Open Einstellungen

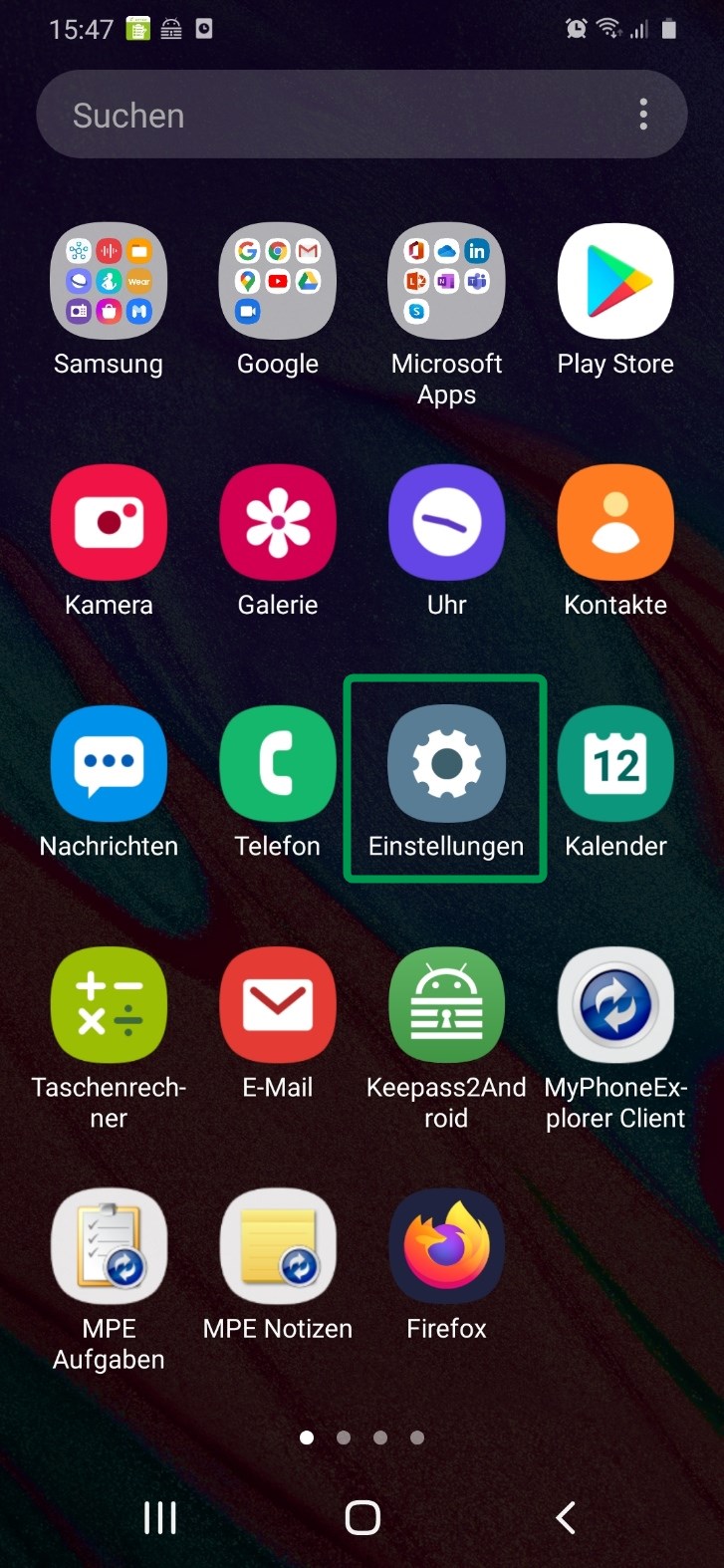click(x=446, y=764)
